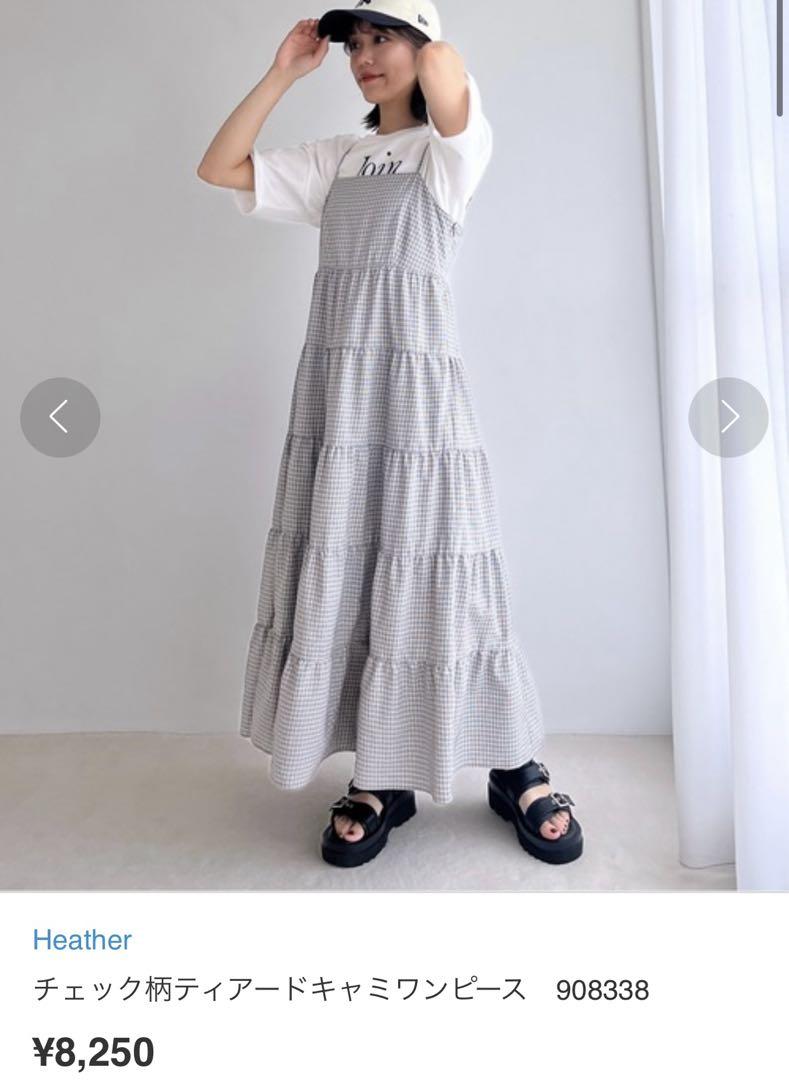Image resolution: width=789 pixels, height=1080 pixels.
Task: Go to the previous product photo
Action: coord(60,417)
